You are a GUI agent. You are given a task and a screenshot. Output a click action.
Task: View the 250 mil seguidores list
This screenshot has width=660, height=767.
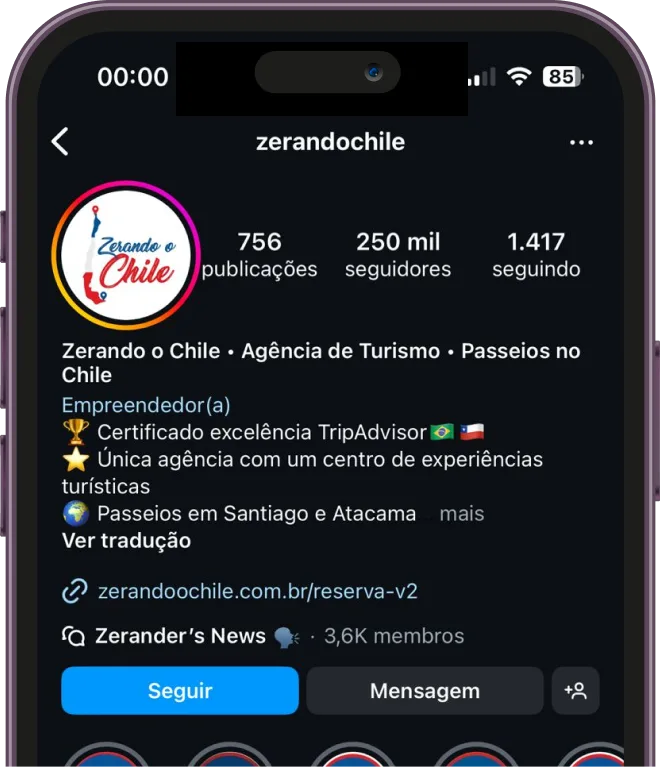tap(398, 255)
